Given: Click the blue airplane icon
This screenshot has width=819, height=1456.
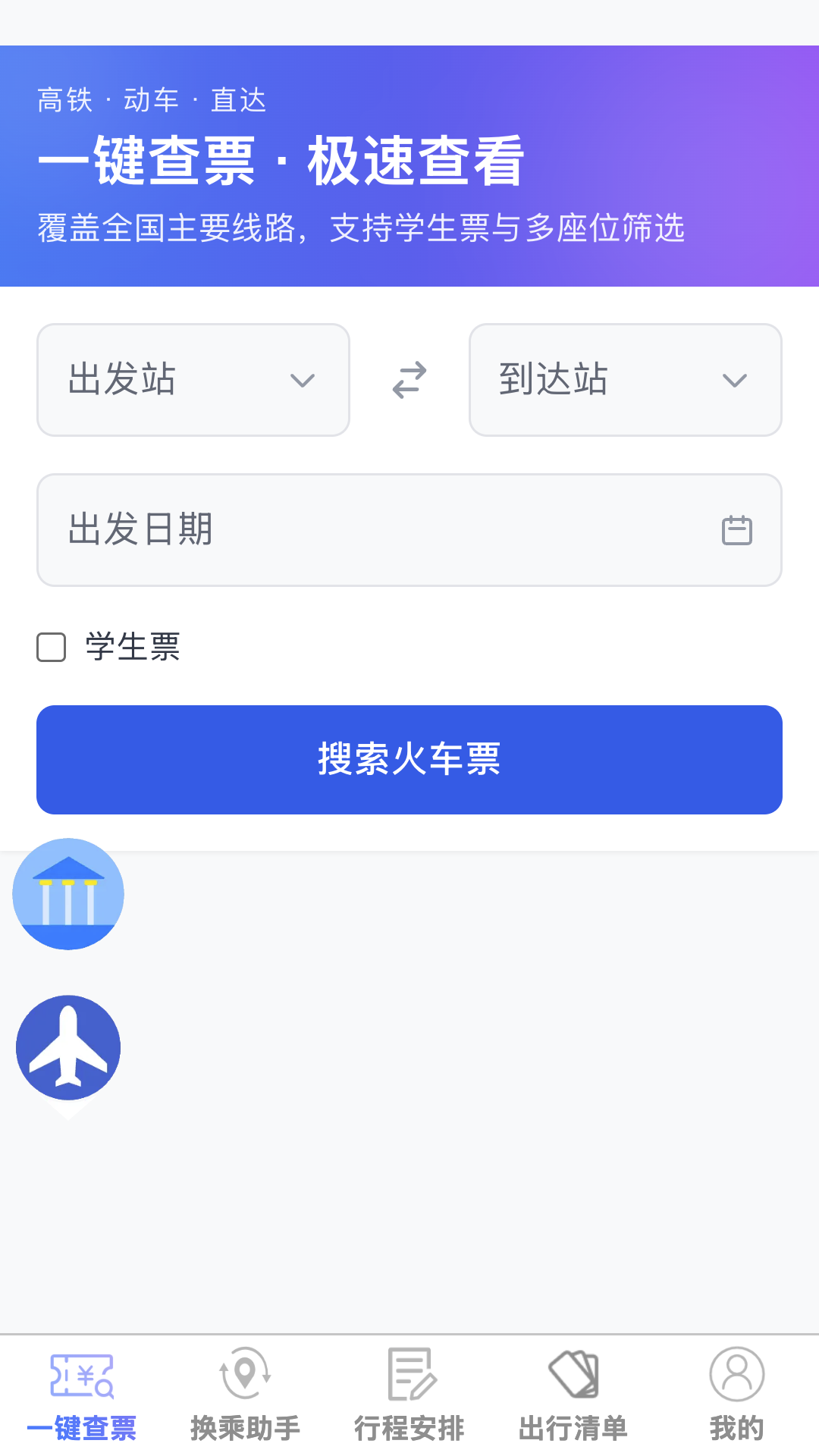Looking at the screenshot, I should (x=67, y=1046).
